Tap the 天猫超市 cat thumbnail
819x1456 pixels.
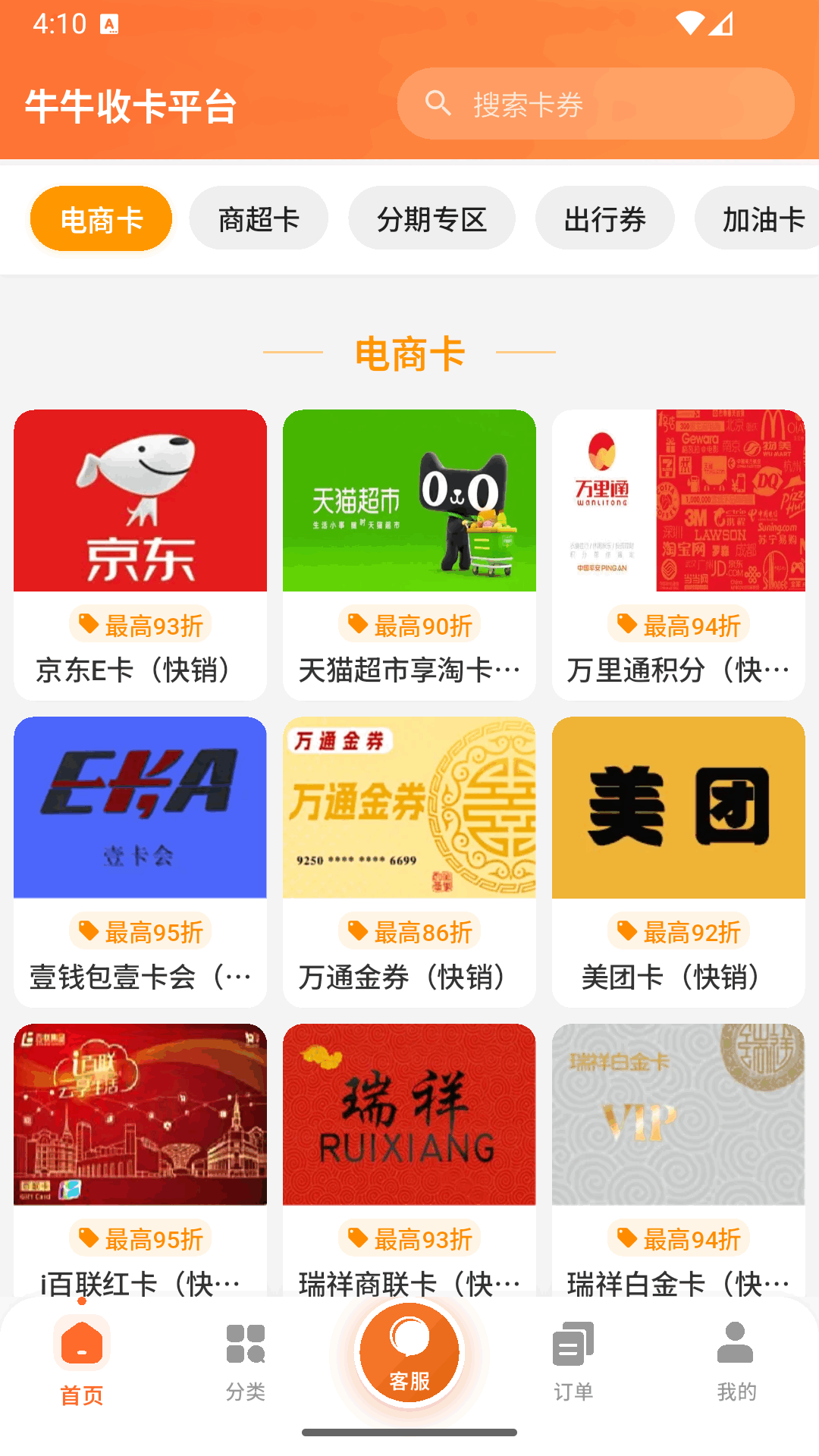409,500
